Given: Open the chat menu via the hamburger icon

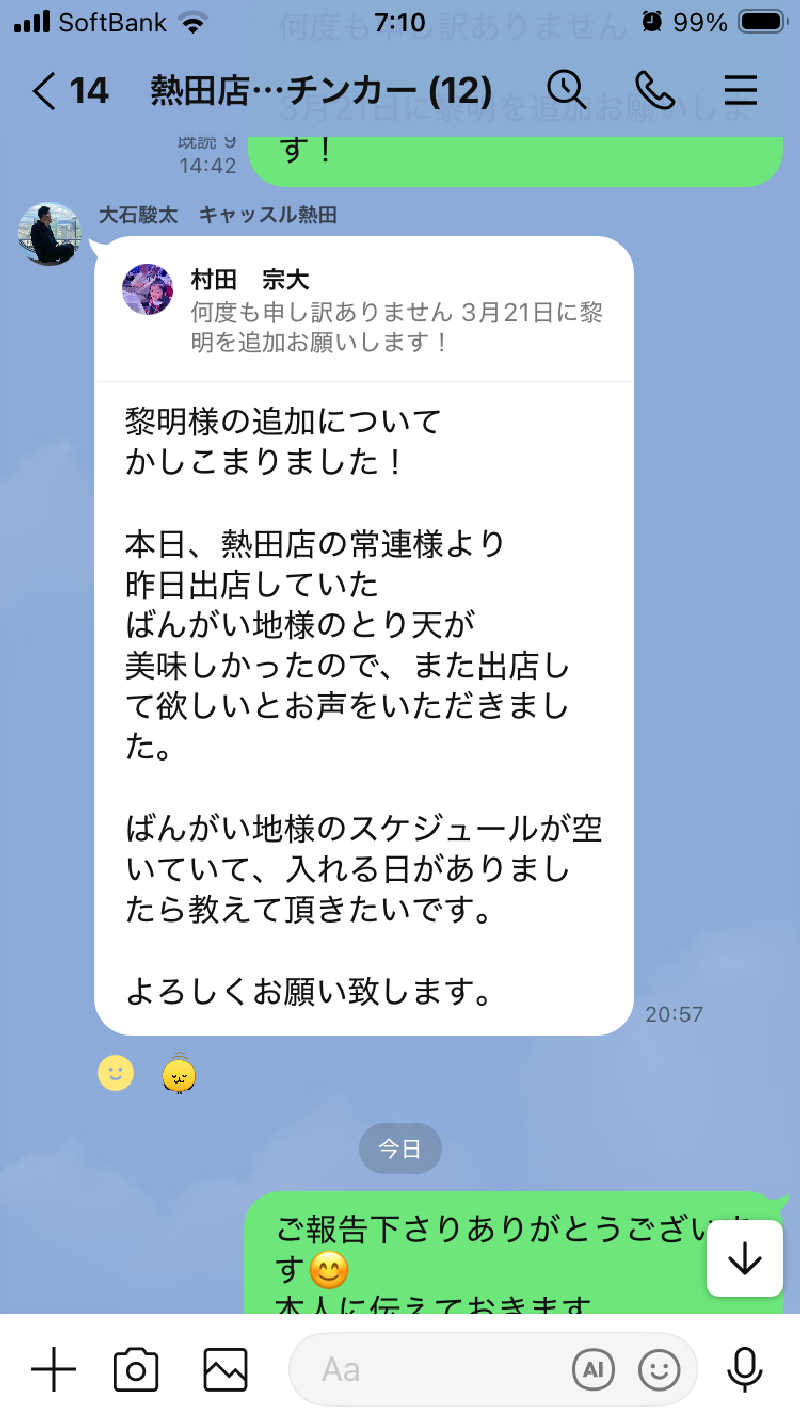Looking at the screenshot, I should 740,90.
